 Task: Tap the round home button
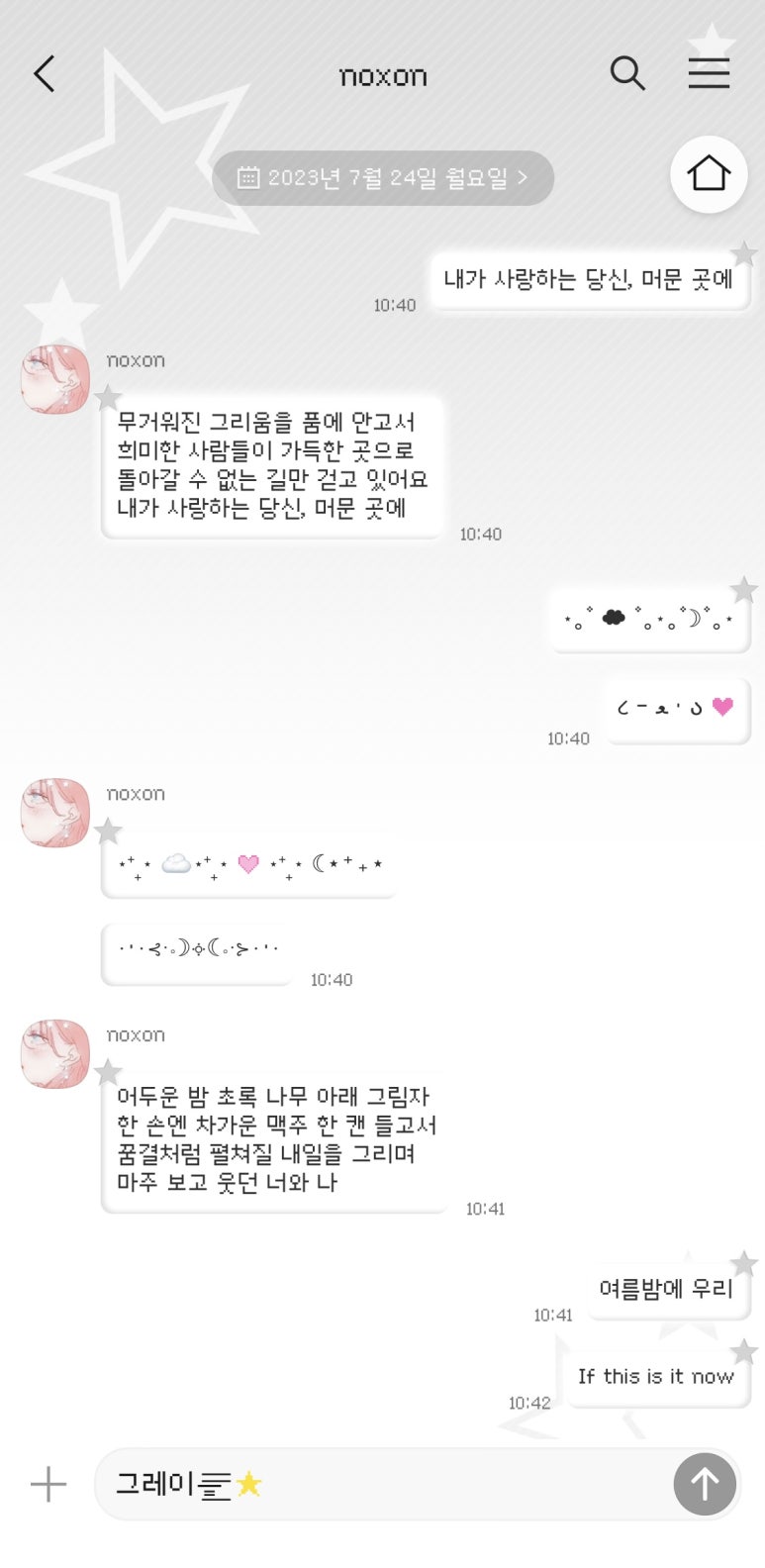pos(709,174)
